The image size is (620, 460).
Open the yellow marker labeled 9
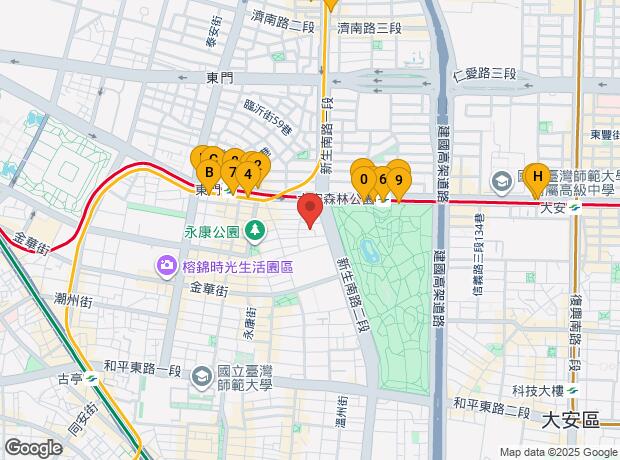(x=399, y=181)
